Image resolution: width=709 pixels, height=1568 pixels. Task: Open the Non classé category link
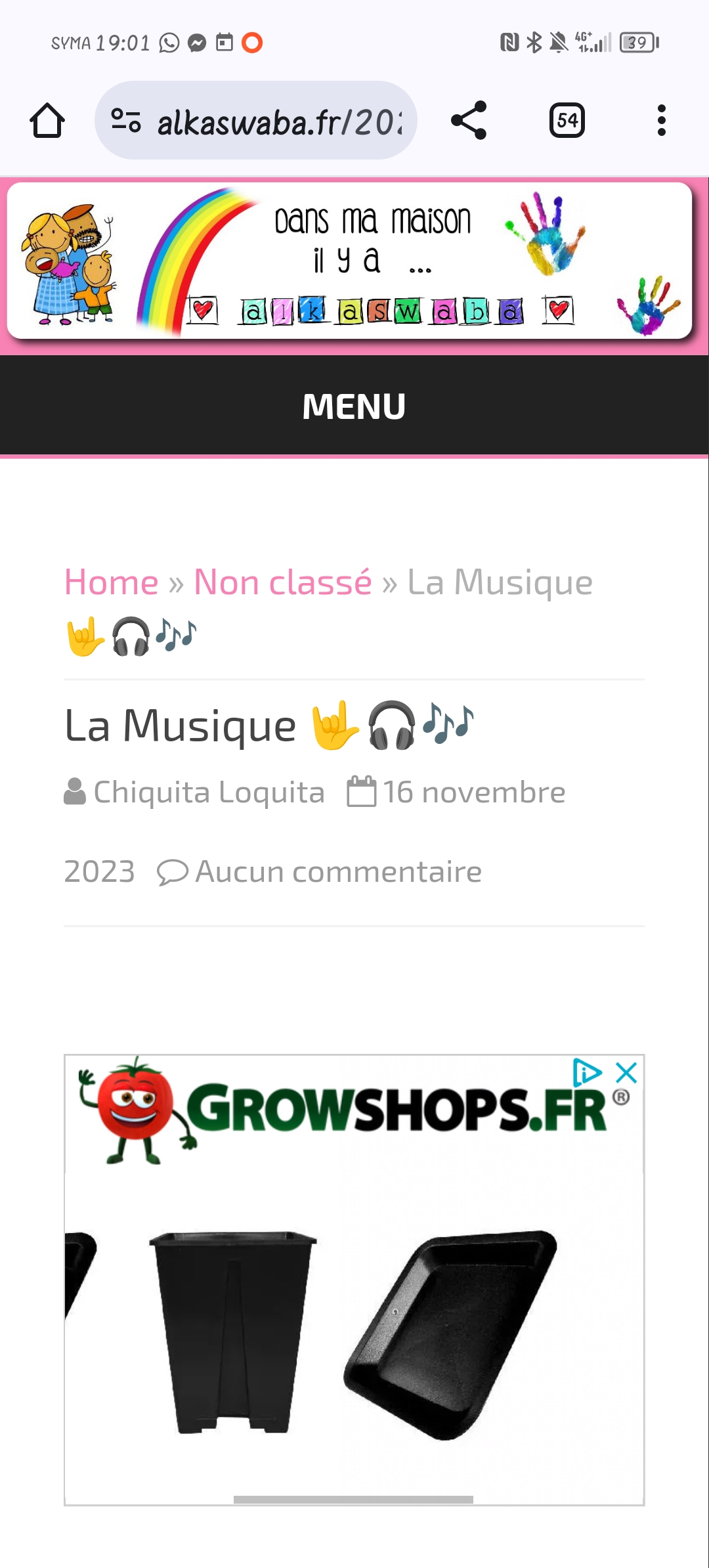pyautogui.click(x=283, y=582)
